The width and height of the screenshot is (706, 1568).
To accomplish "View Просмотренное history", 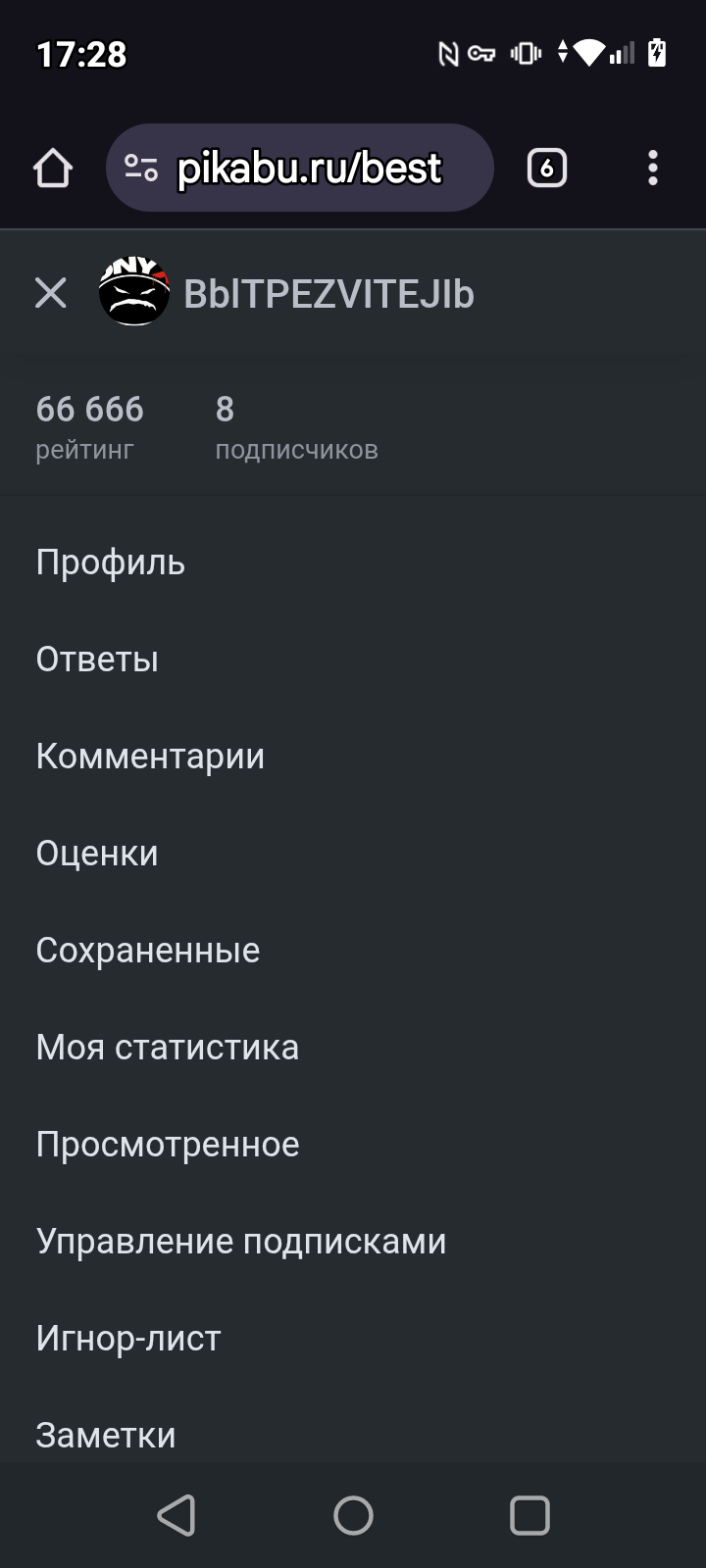I will tap(168, 1145).
